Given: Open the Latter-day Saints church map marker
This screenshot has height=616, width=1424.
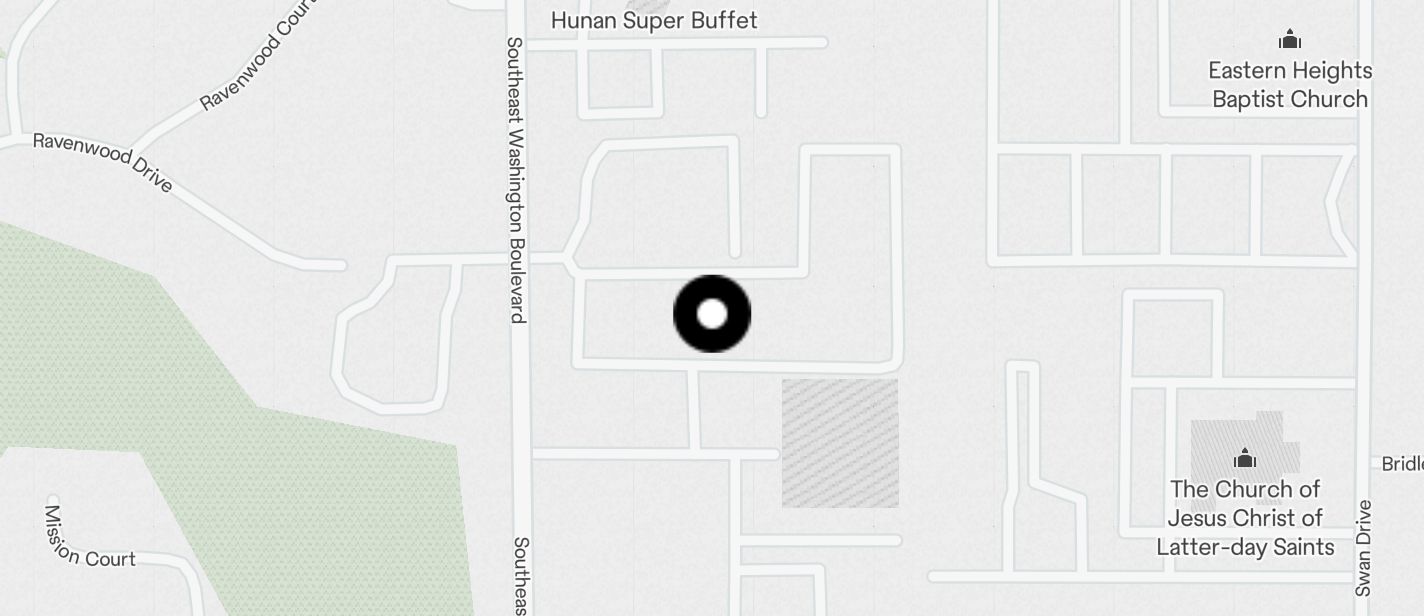Looking at the screenshot, I should point(1245,459).
